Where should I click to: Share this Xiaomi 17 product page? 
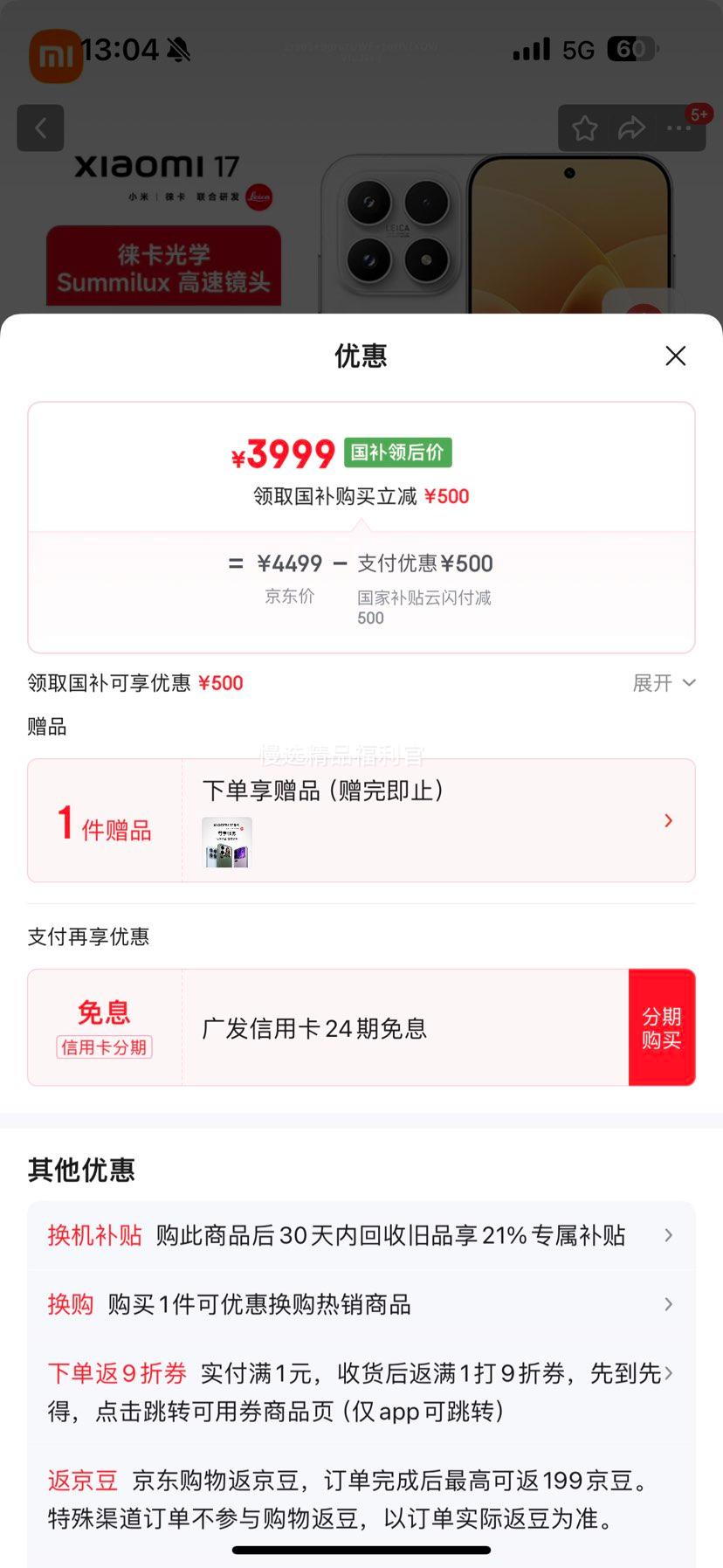tap(631, 129)
